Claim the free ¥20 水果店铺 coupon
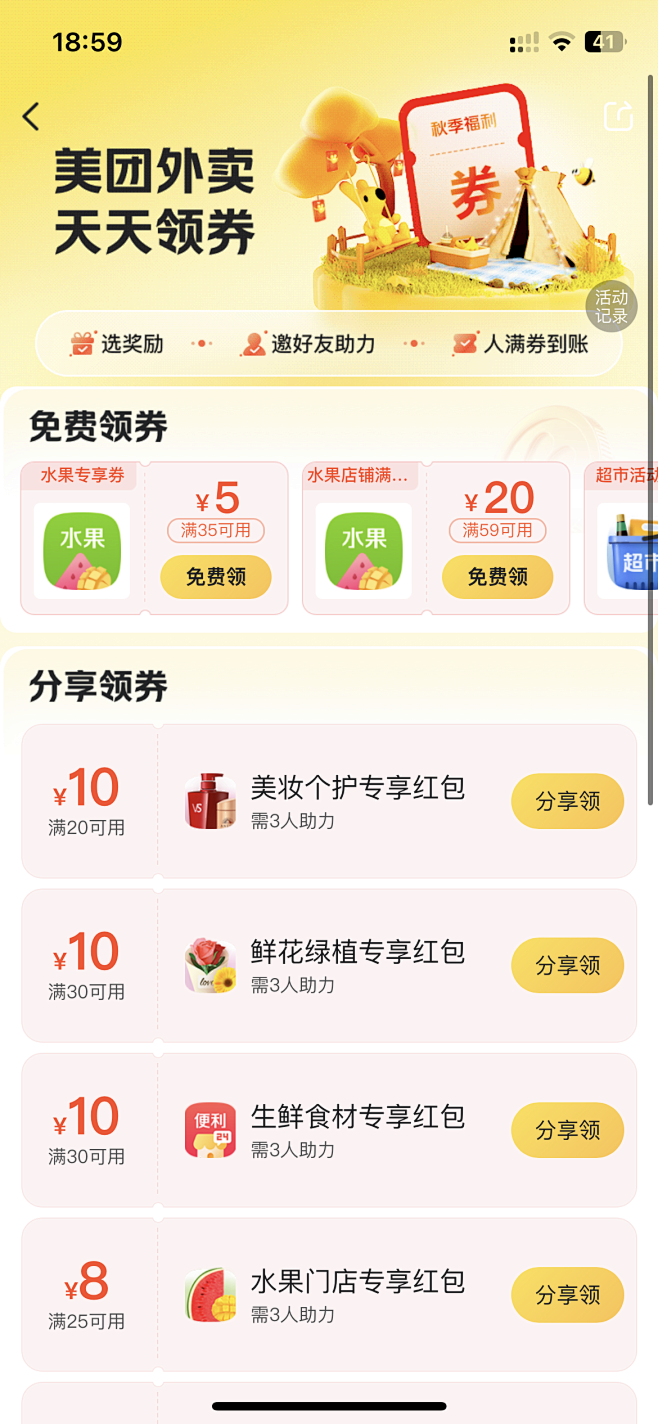The height and width of the screenshot is (1424, 658). [497, 577]
